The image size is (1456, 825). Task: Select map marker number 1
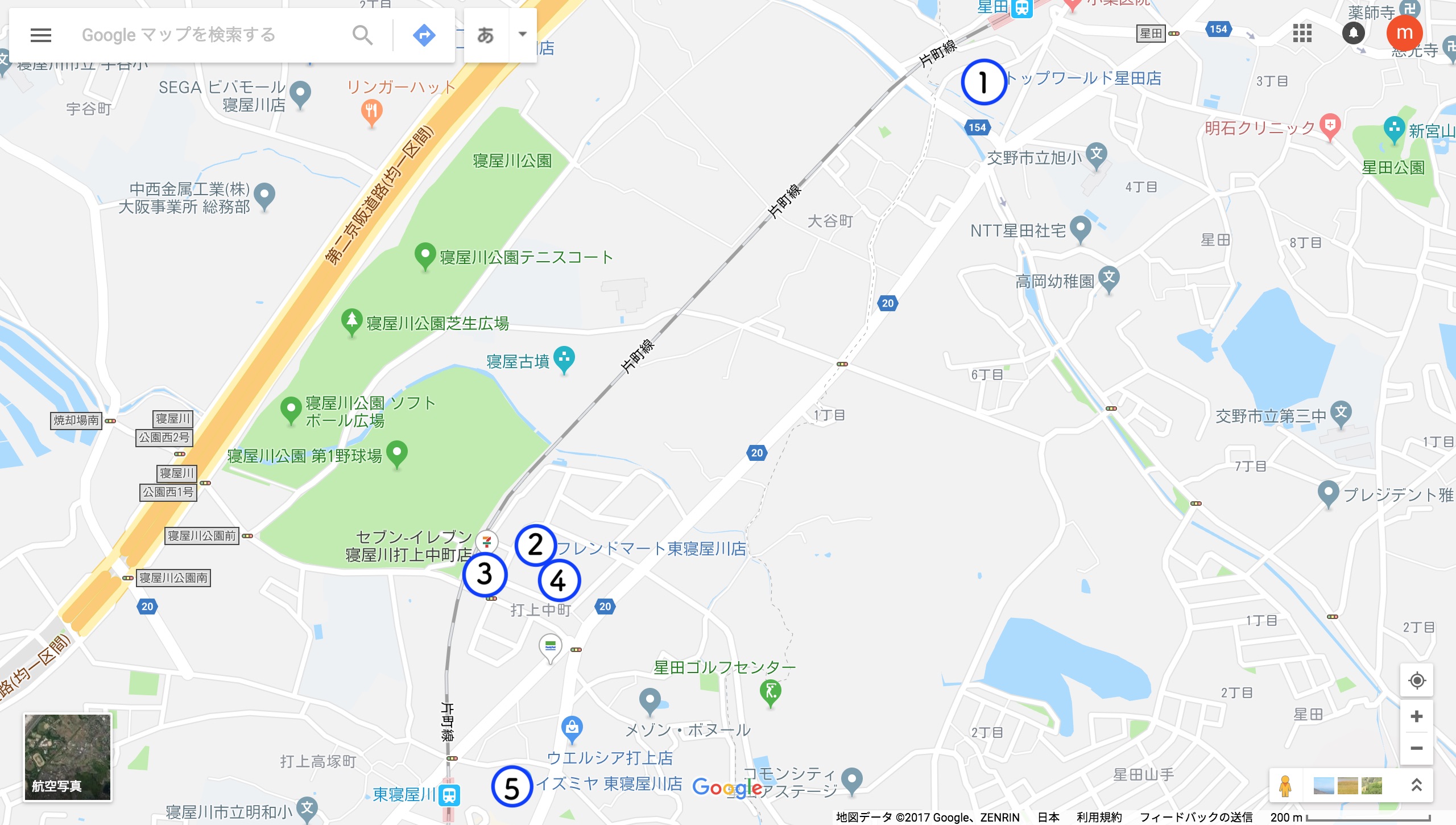[x=983, y=82]
